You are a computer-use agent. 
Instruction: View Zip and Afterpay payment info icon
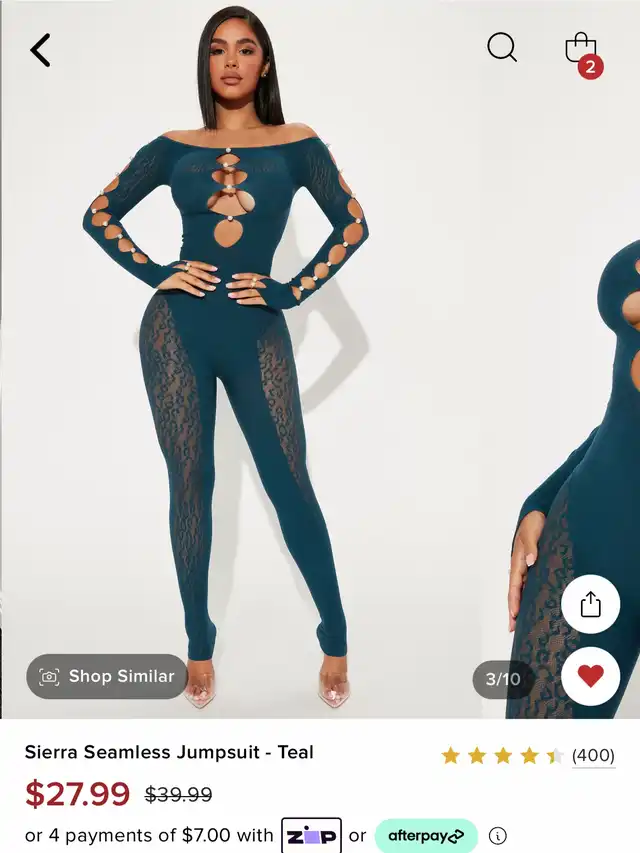[x=497, y=835]
